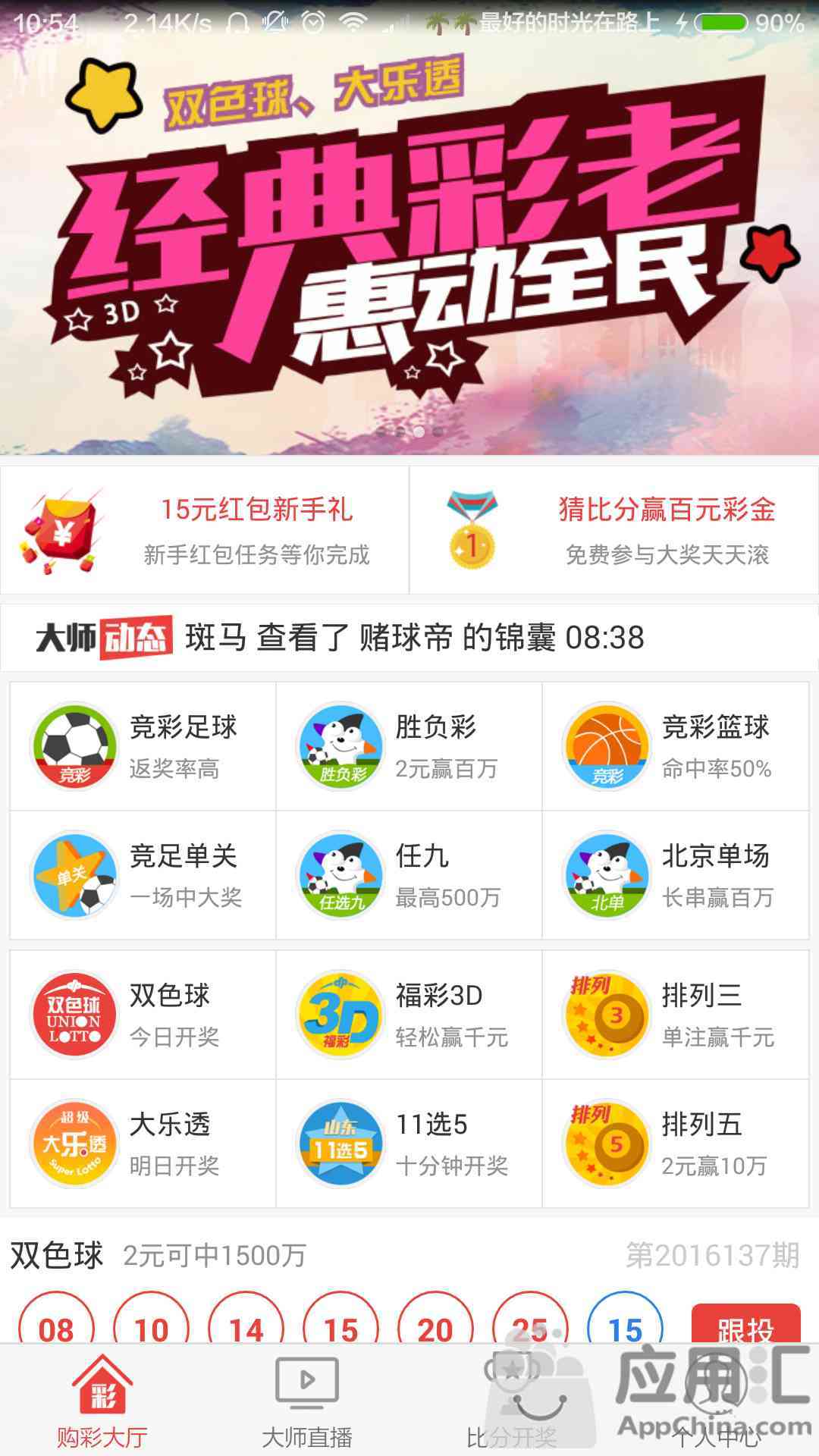Go to the 个人中心 tab
Image resolution: width=819 pixels, height=1456 pixels.
[717, 1401]
